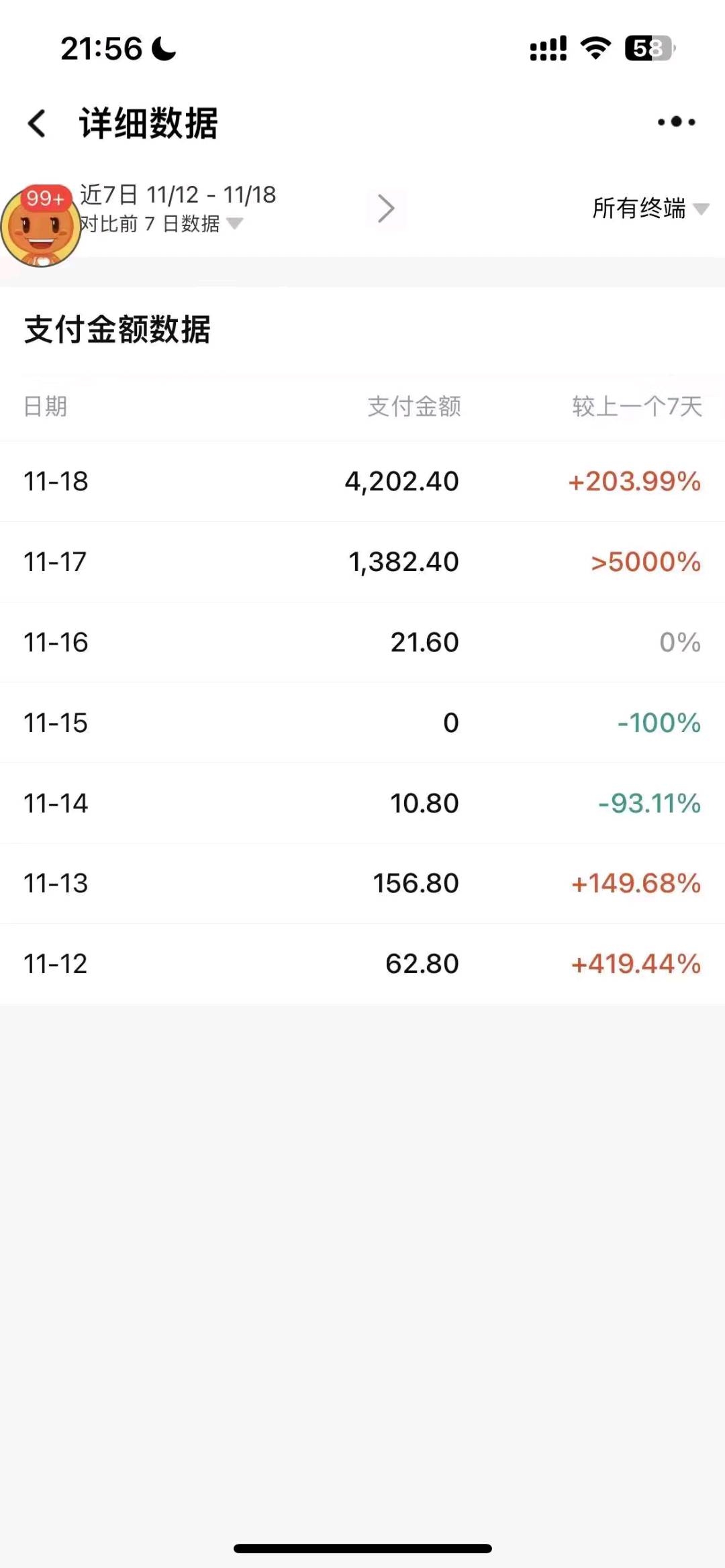Go back from the 详细数据 page

point(37,123)
